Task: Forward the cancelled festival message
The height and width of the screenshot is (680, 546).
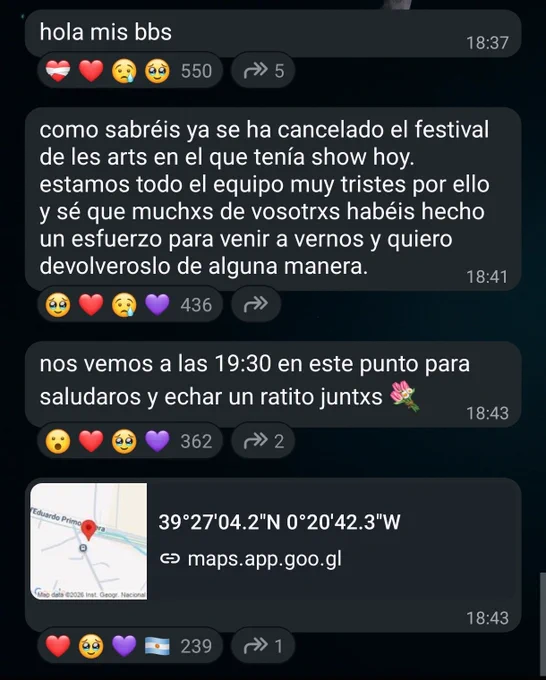Action: click(x=256, y=304)
